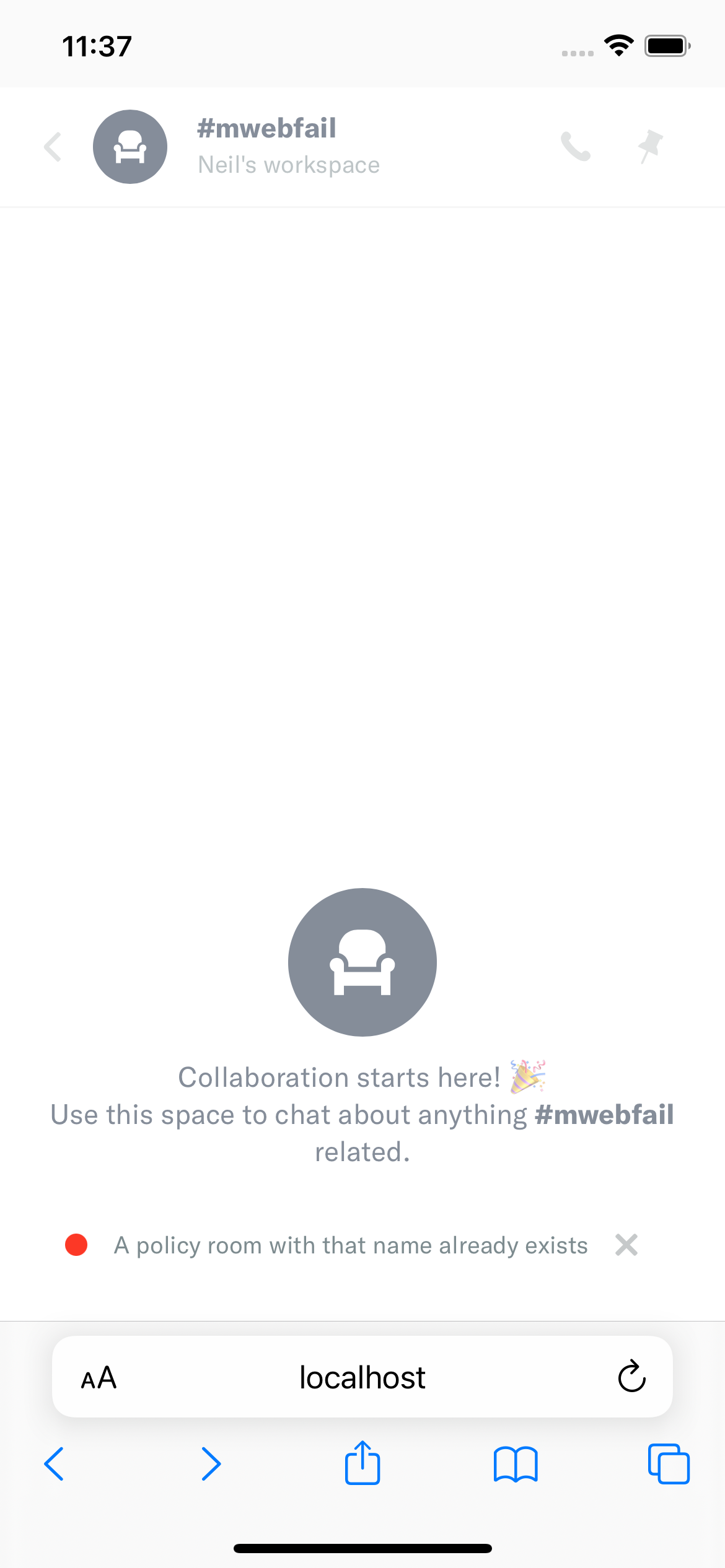Open Safari reader AA options
This screenshot has width=725, height=1568.
coord(99,1378)
